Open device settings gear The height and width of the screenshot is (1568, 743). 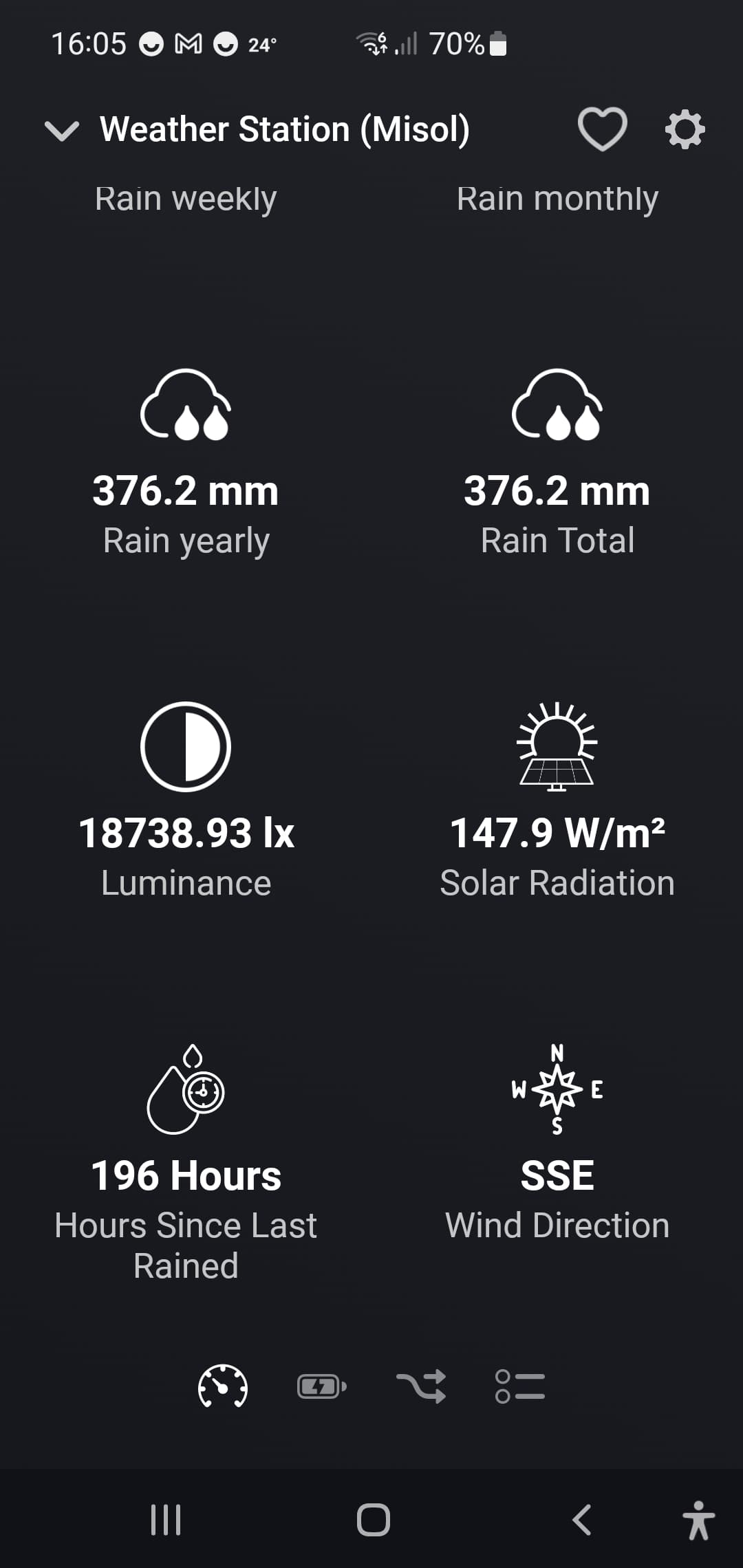tap(685, 129)
